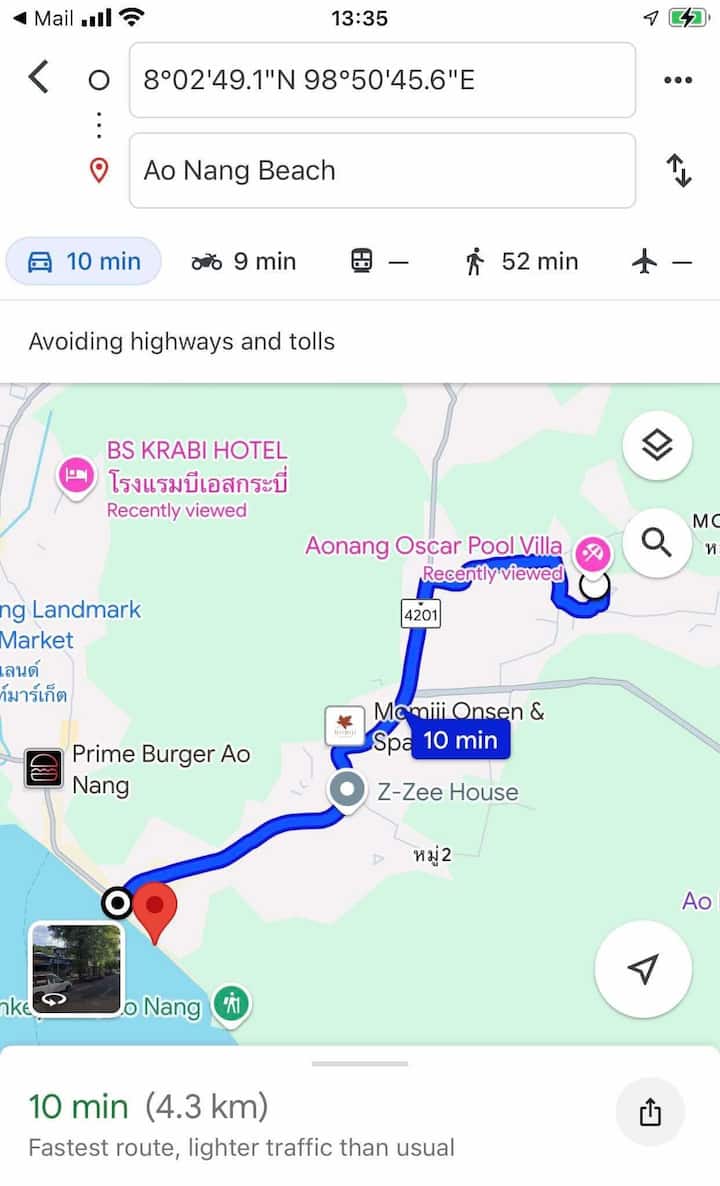Switch to walking 52 min mode
The width and height of the screenshot is (720, 1186).
click(521, 262)
